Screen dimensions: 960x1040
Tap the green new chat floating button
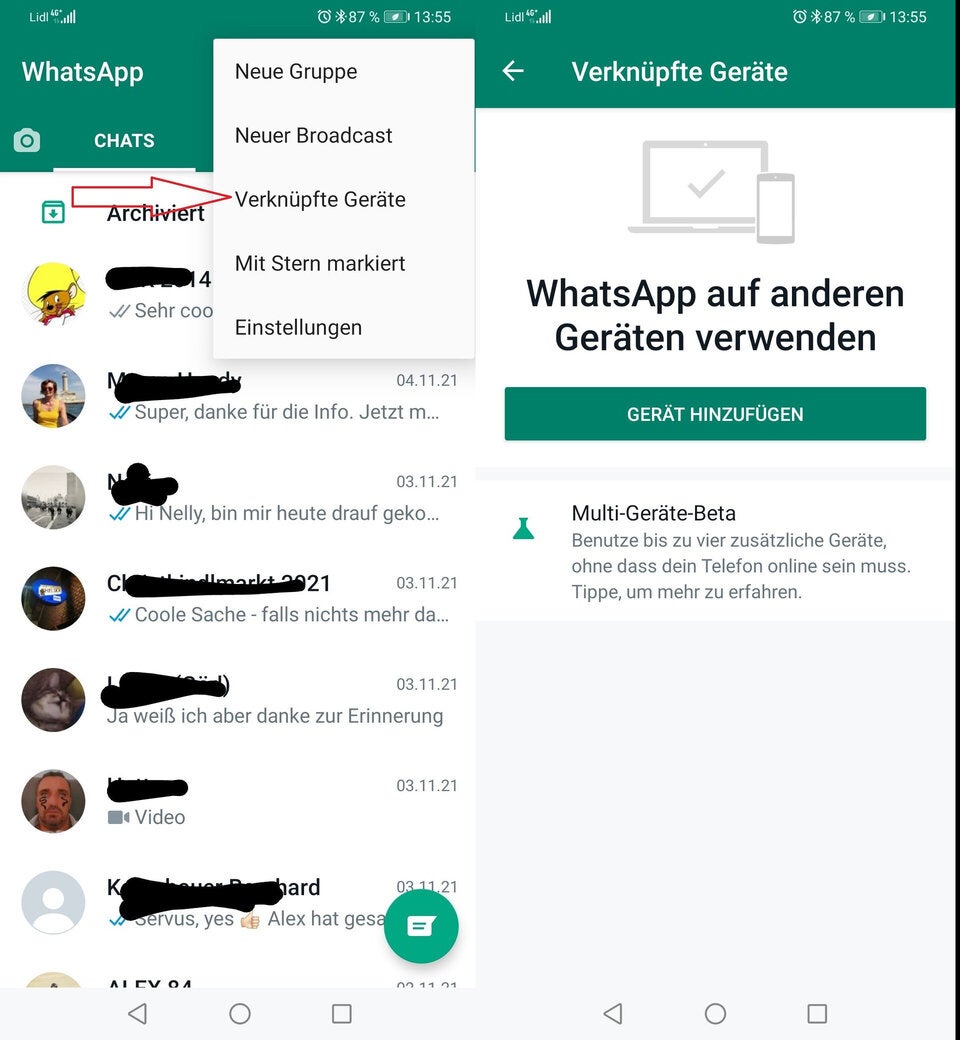(421, 926)
